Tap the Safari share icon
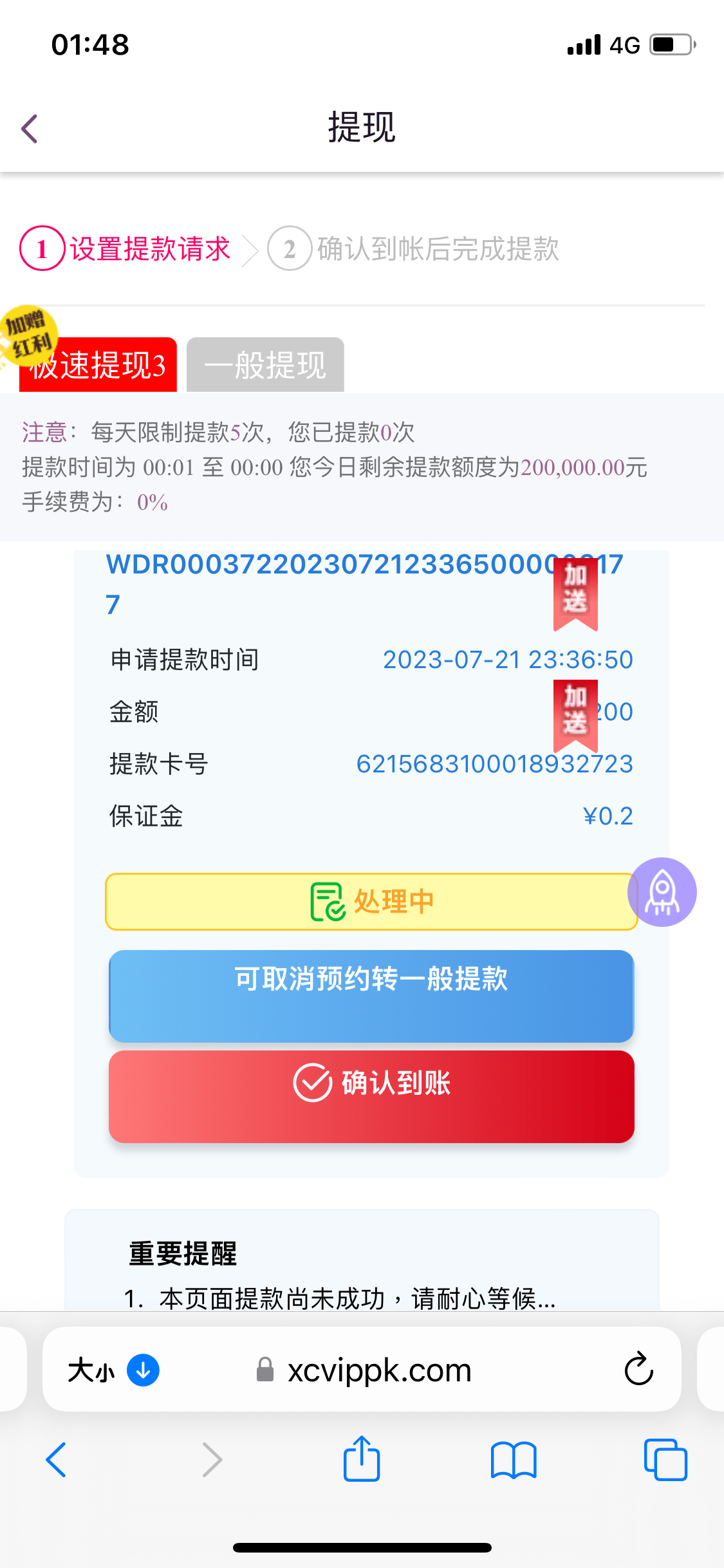Screen dimensions: 724x1568 click(x=362, y=1459)
